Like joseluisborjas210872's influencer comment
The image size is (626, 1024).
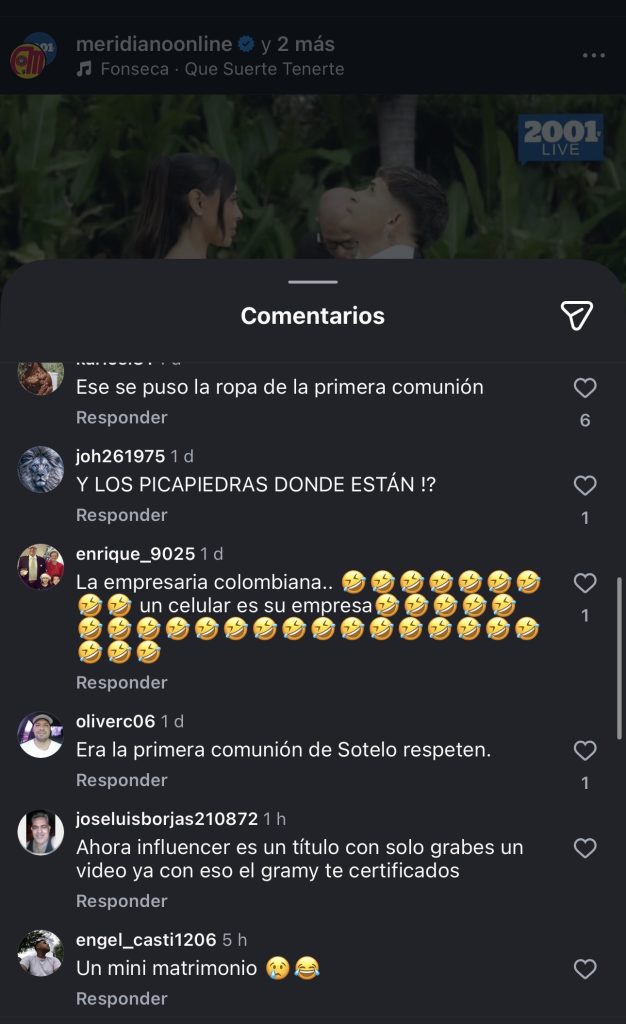(585, 849)
